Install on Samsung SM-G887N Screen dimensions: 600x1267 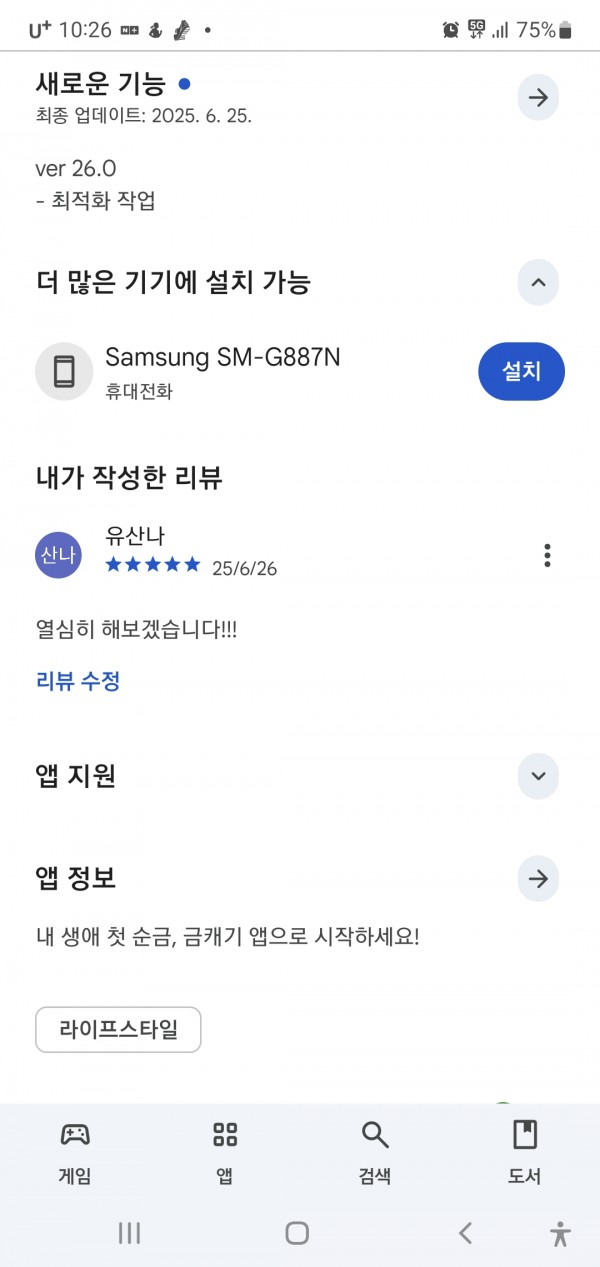[x=521, y=372]
